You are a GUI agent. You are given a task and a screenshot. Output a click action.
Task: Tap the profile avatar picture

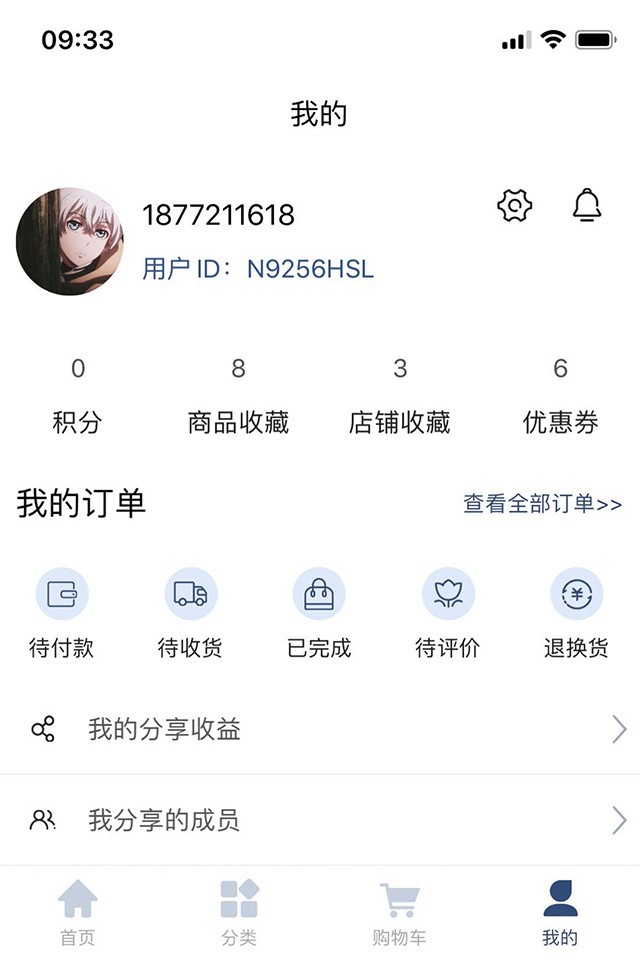click(70, 241)
